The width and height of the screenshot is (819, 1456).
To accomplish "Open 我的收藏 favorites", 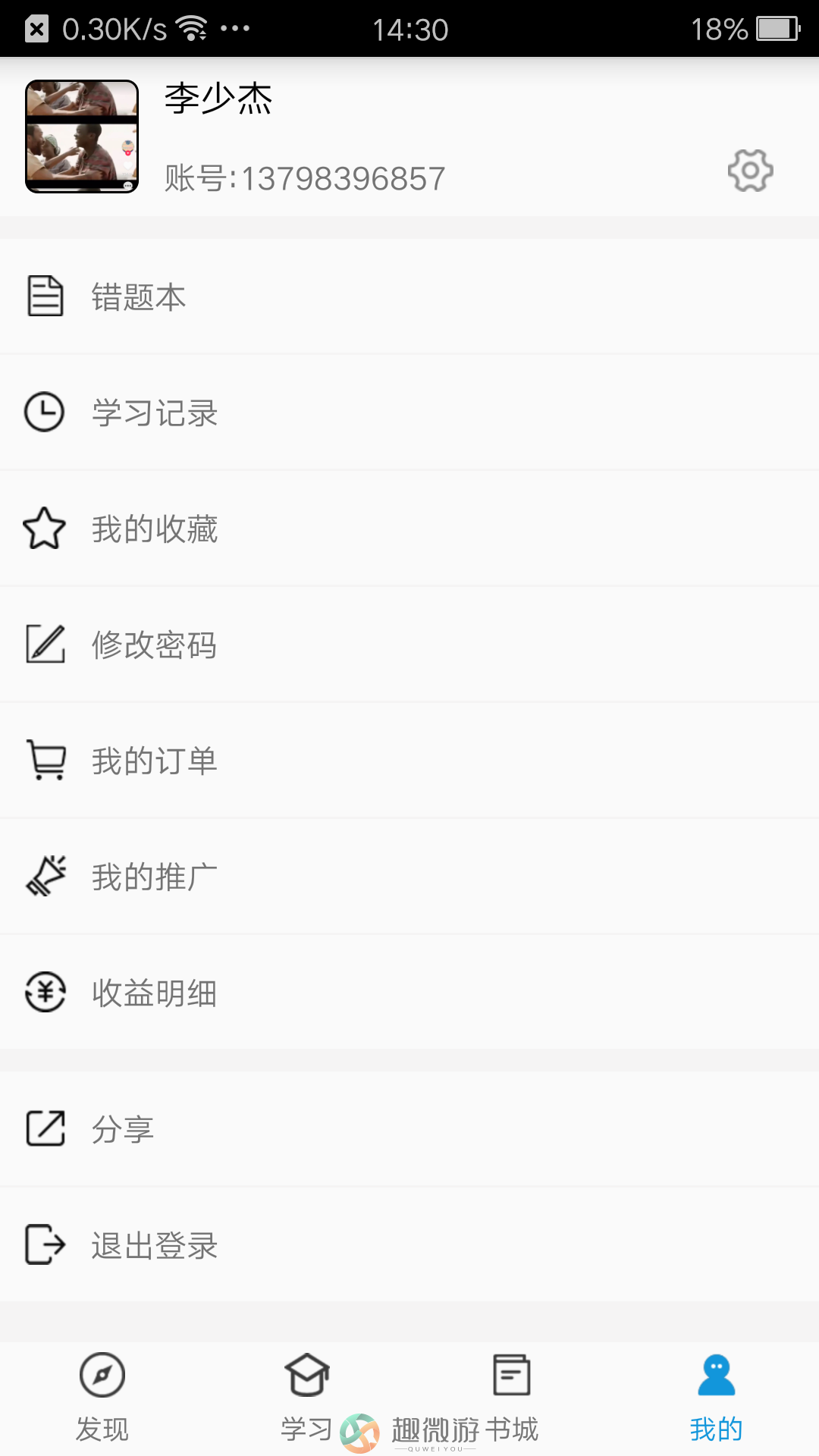I will (409, 529).
